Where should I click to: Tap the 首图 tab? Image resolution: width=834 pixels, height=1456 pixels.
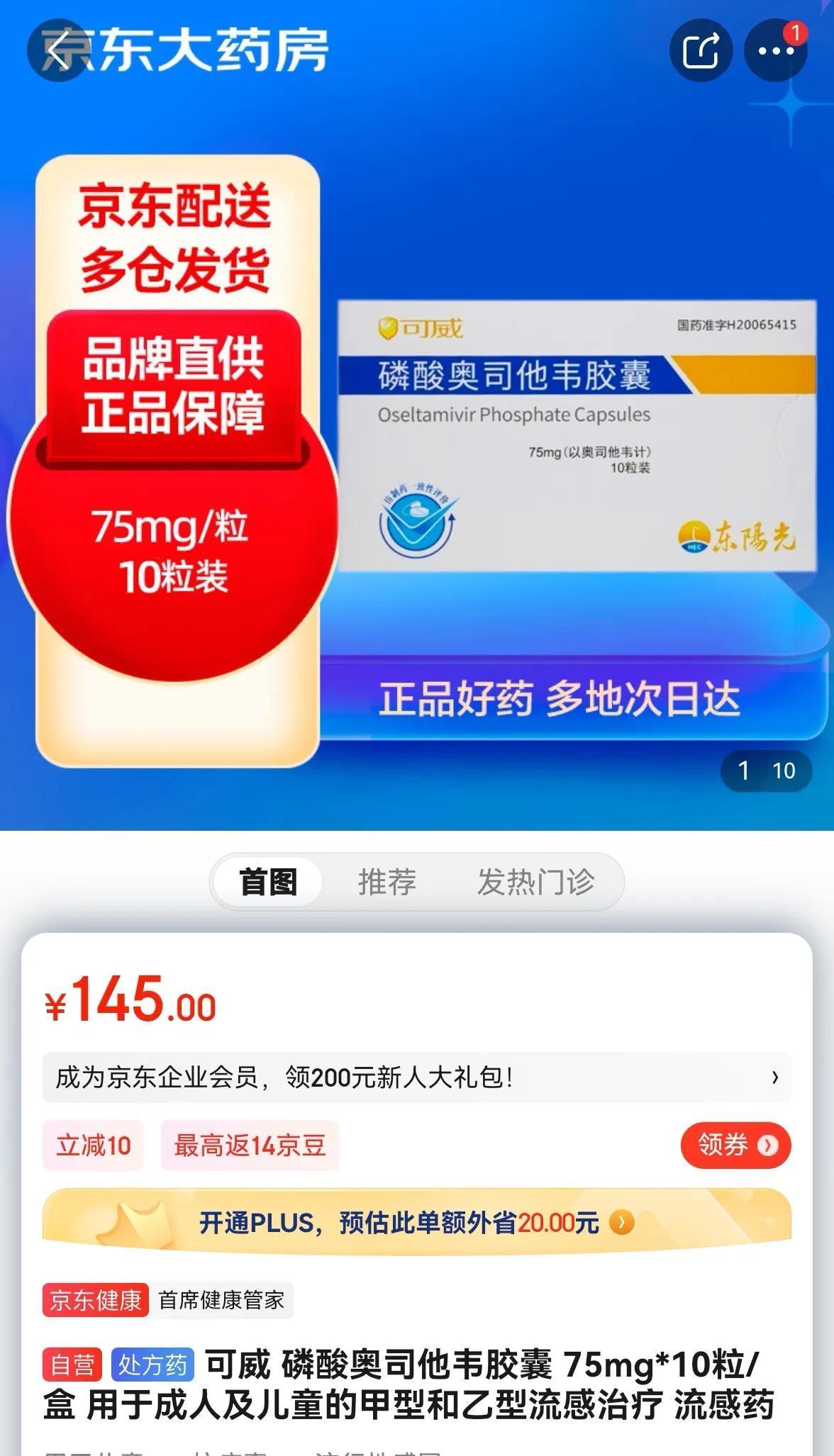[268, 882]
